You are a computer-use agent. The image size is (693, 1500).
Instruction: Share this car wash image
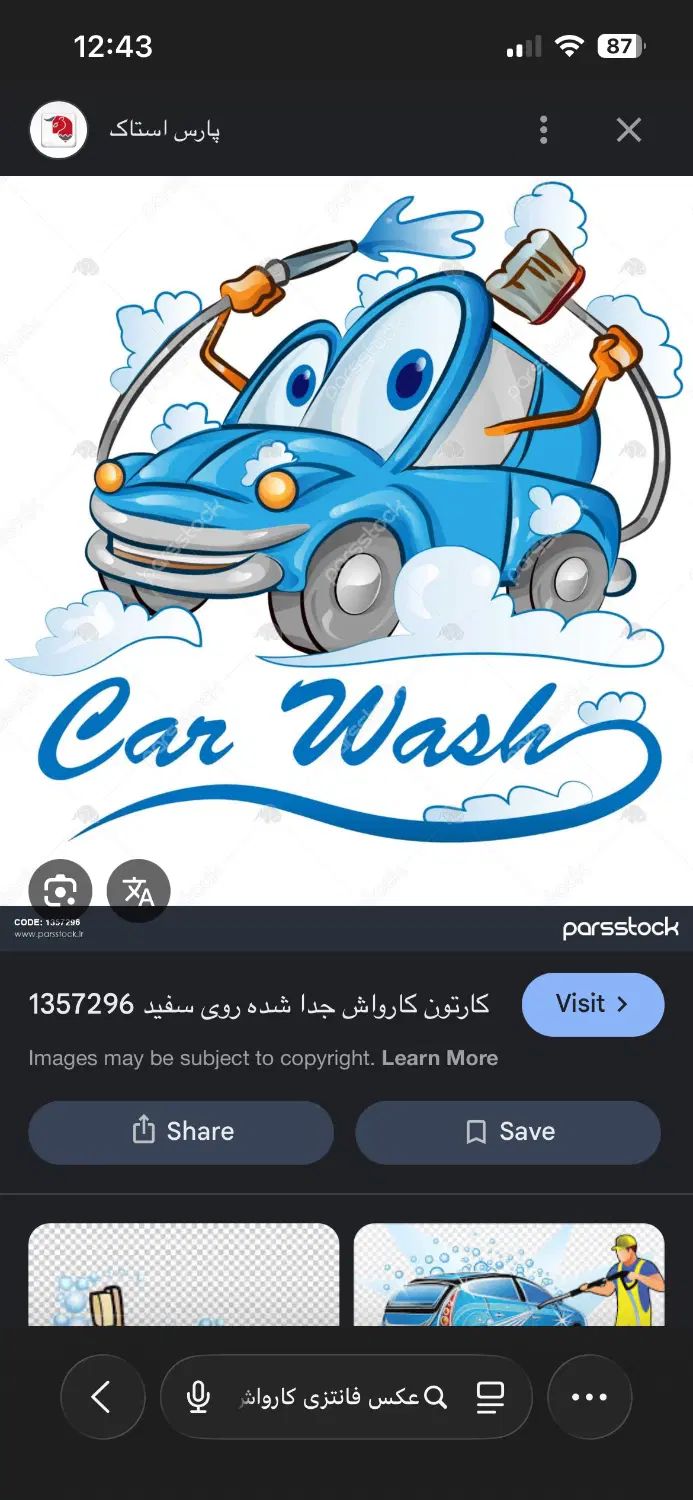(181, 1131)
